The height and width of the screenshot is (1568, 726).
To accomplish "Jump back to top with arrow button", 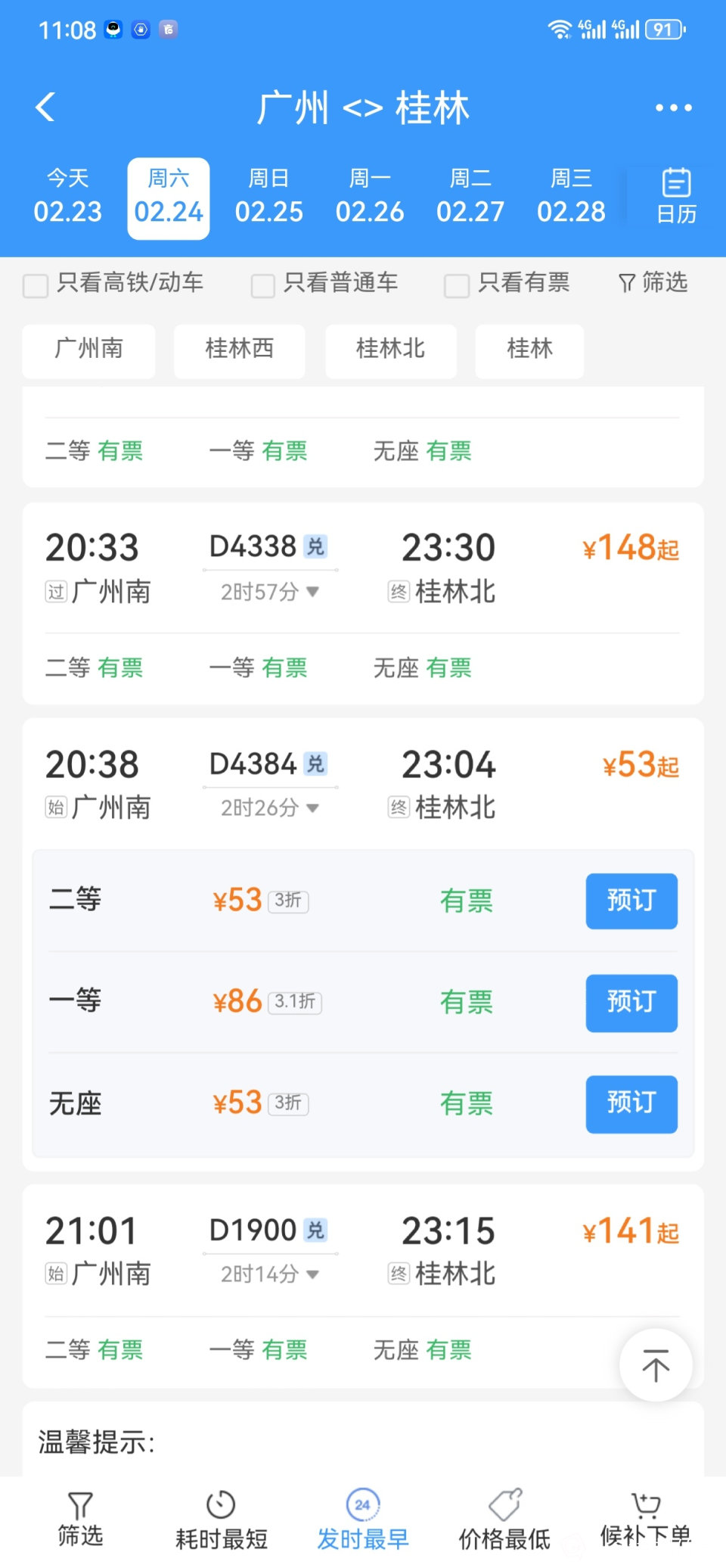I will click(x=655, y=1365).
